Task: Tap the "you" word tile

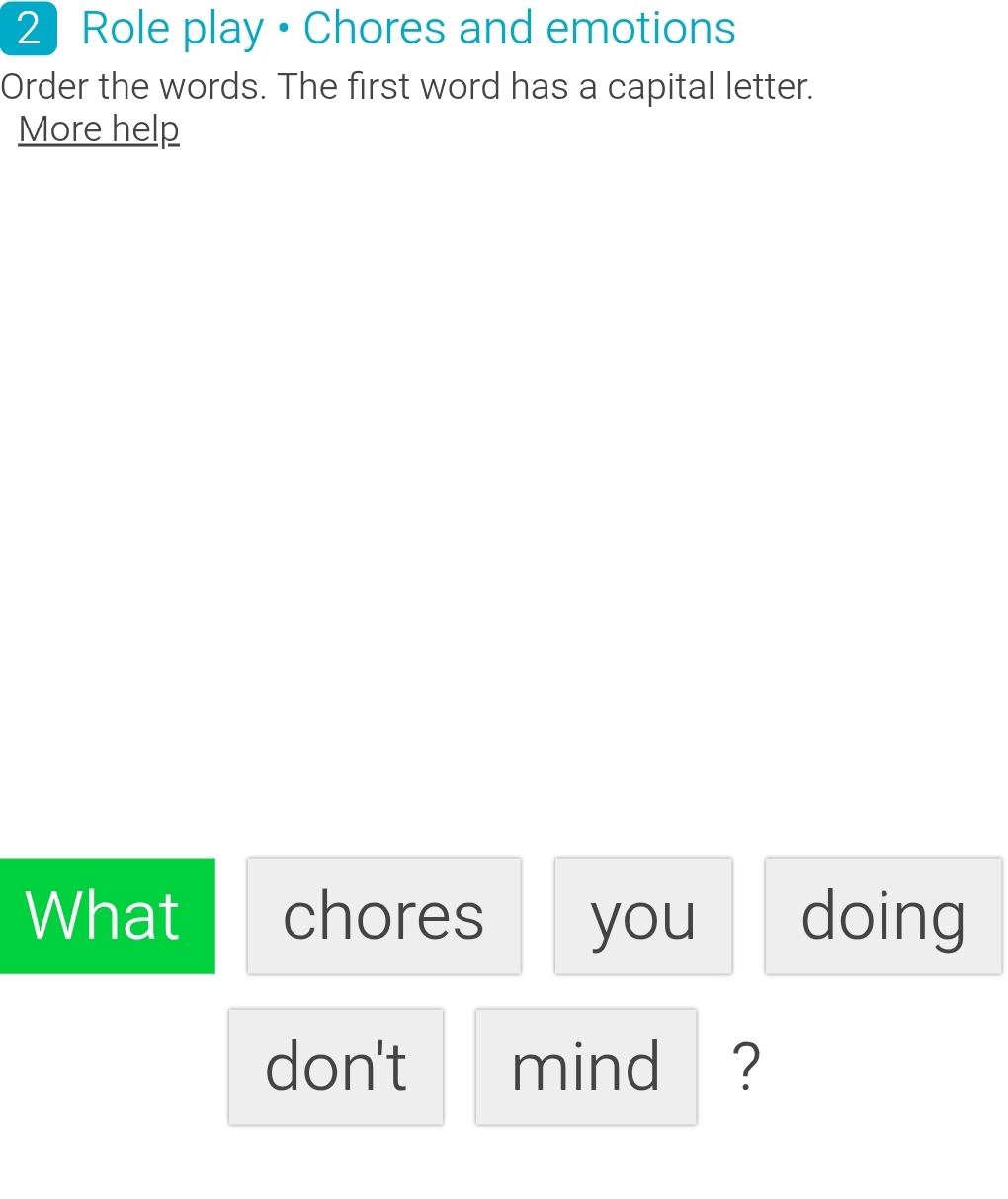Action: (643, 915)
